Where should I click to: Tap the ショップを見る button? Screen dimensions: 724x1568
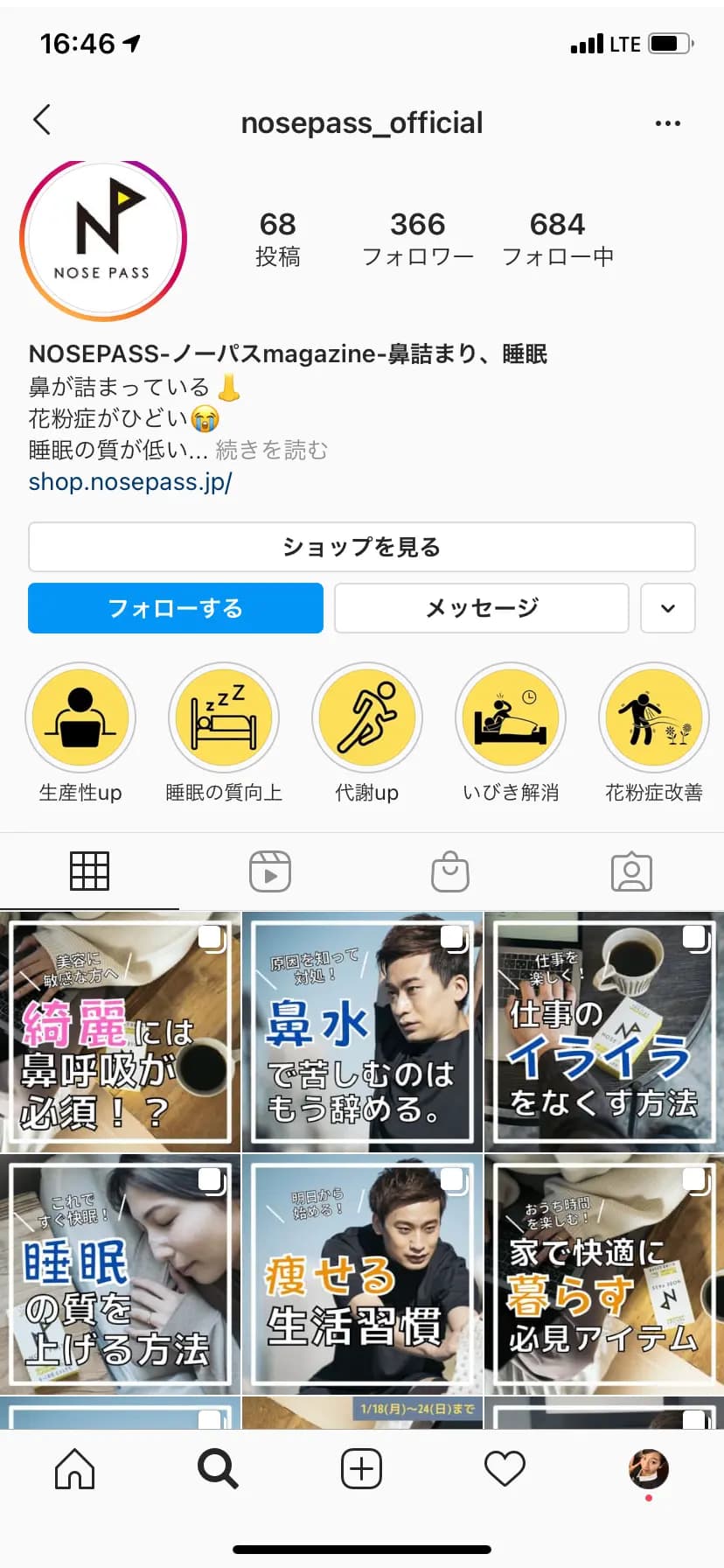coord(361,547)
